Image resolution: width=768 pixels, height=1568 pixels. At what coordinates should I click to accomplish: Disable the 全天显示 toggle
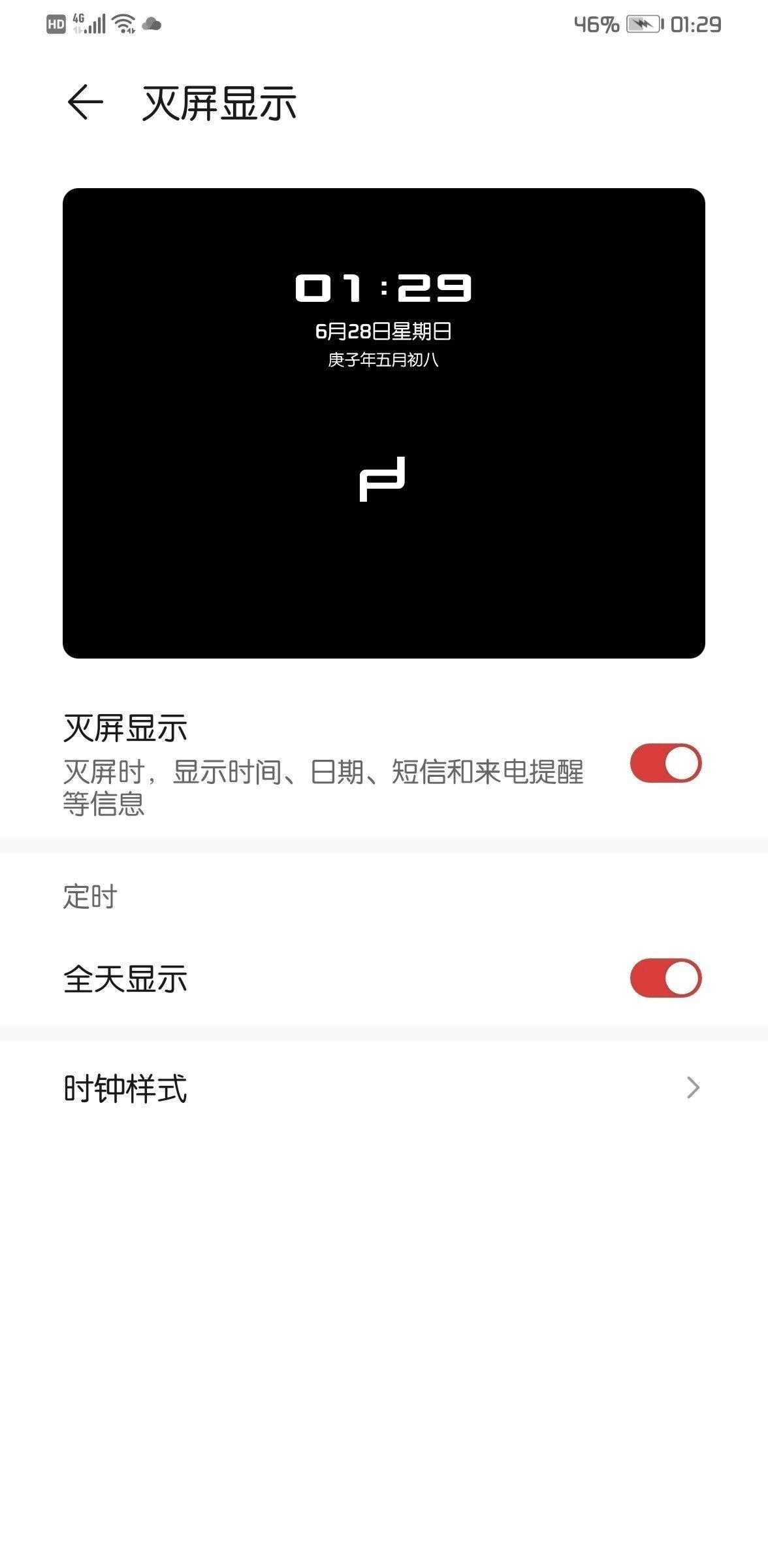[665, 978]
